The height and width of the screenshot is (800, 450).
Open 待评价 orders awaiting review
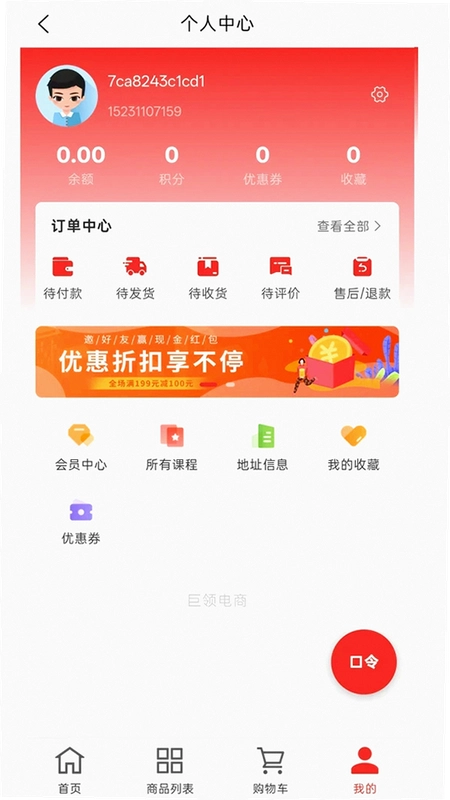(x=281, y=279)
